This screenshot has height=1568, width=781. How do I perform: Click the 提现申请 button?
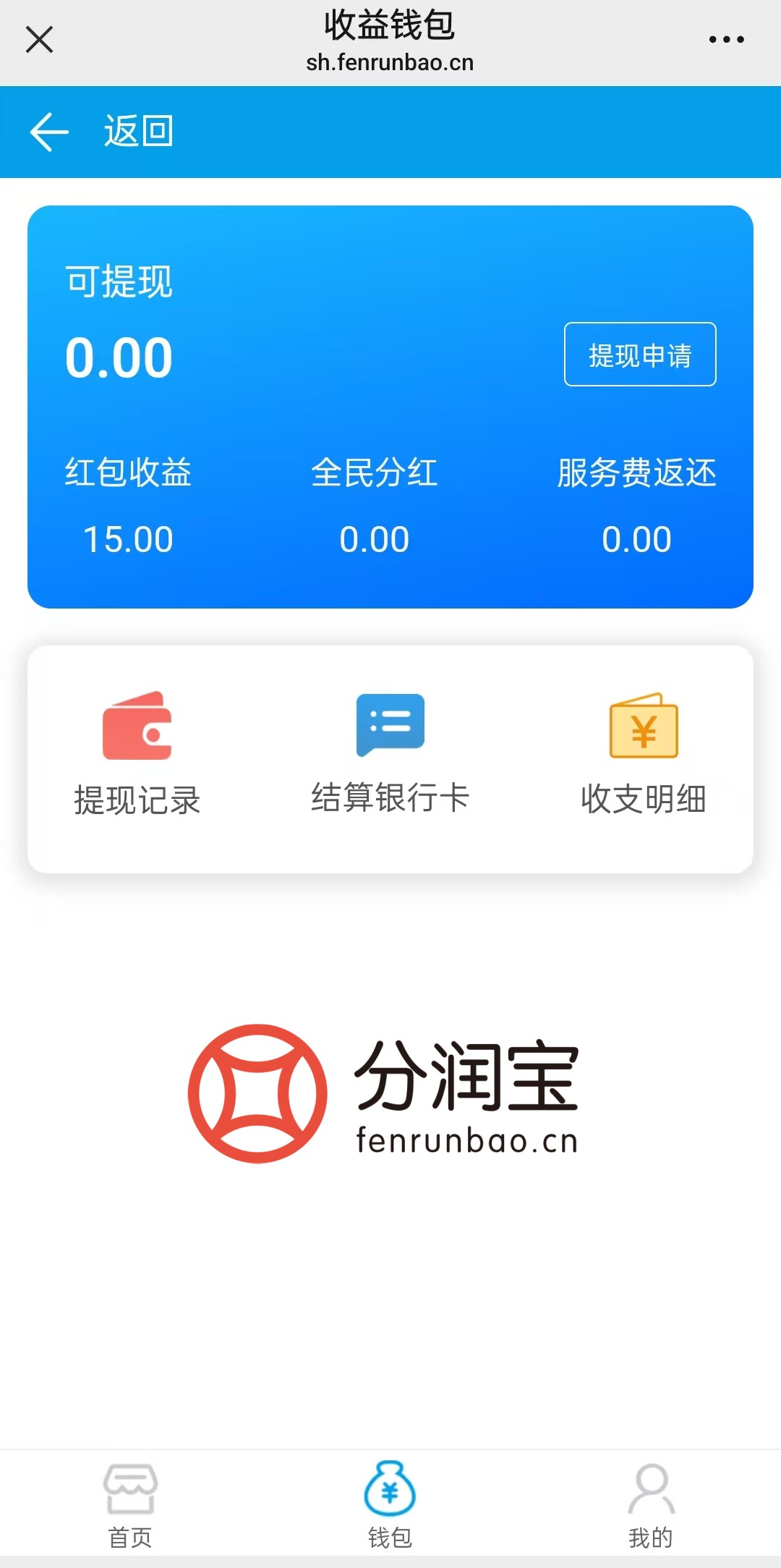[x=639, y=355]
